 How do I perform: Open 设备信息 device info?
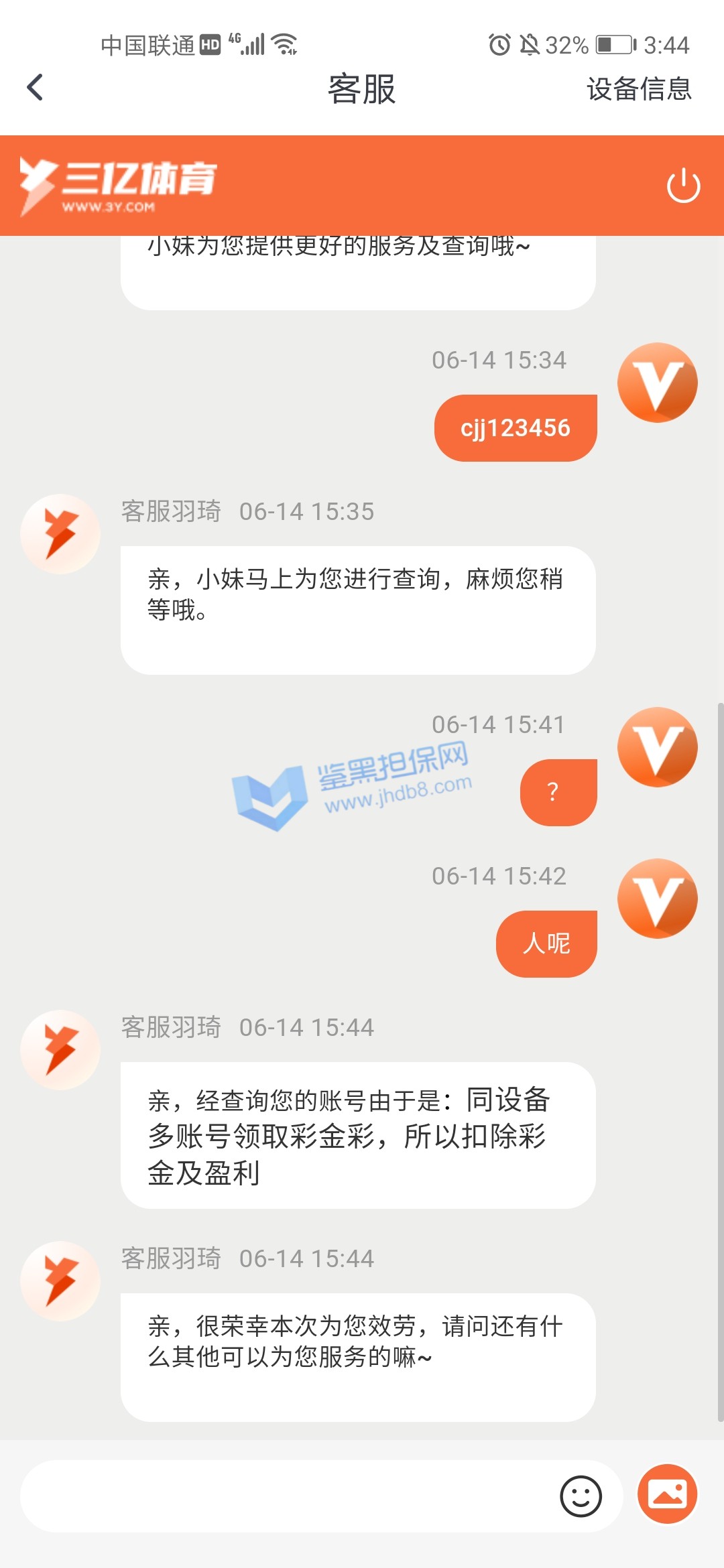coord(638,89)
